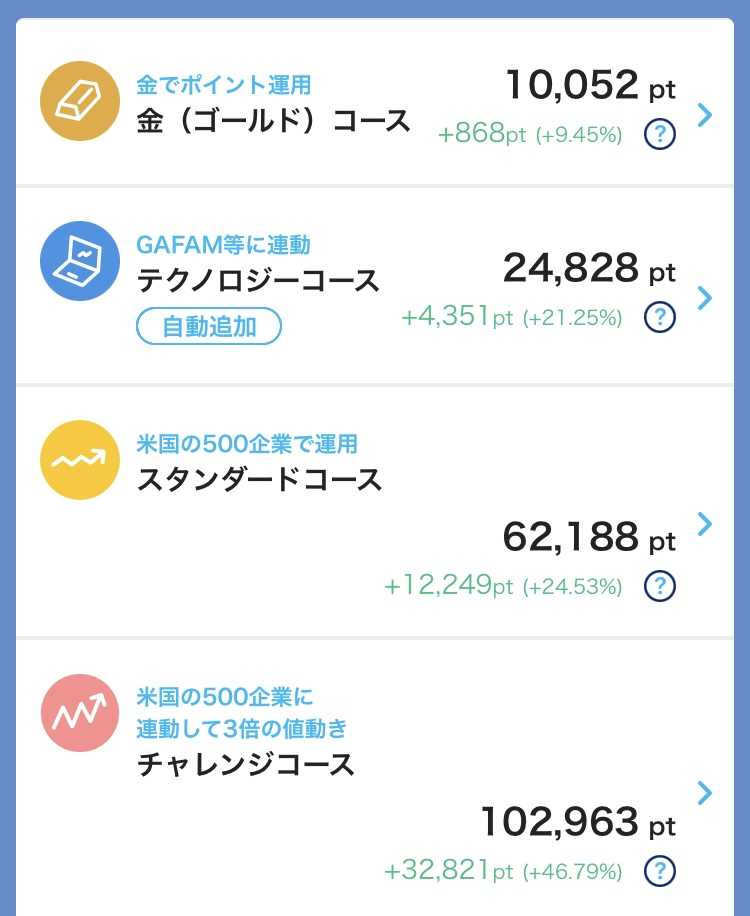Screen dimensions: 750x916
Task: Expand スタンダードコース using the blue chevron
Action: [x=706, y=524]
